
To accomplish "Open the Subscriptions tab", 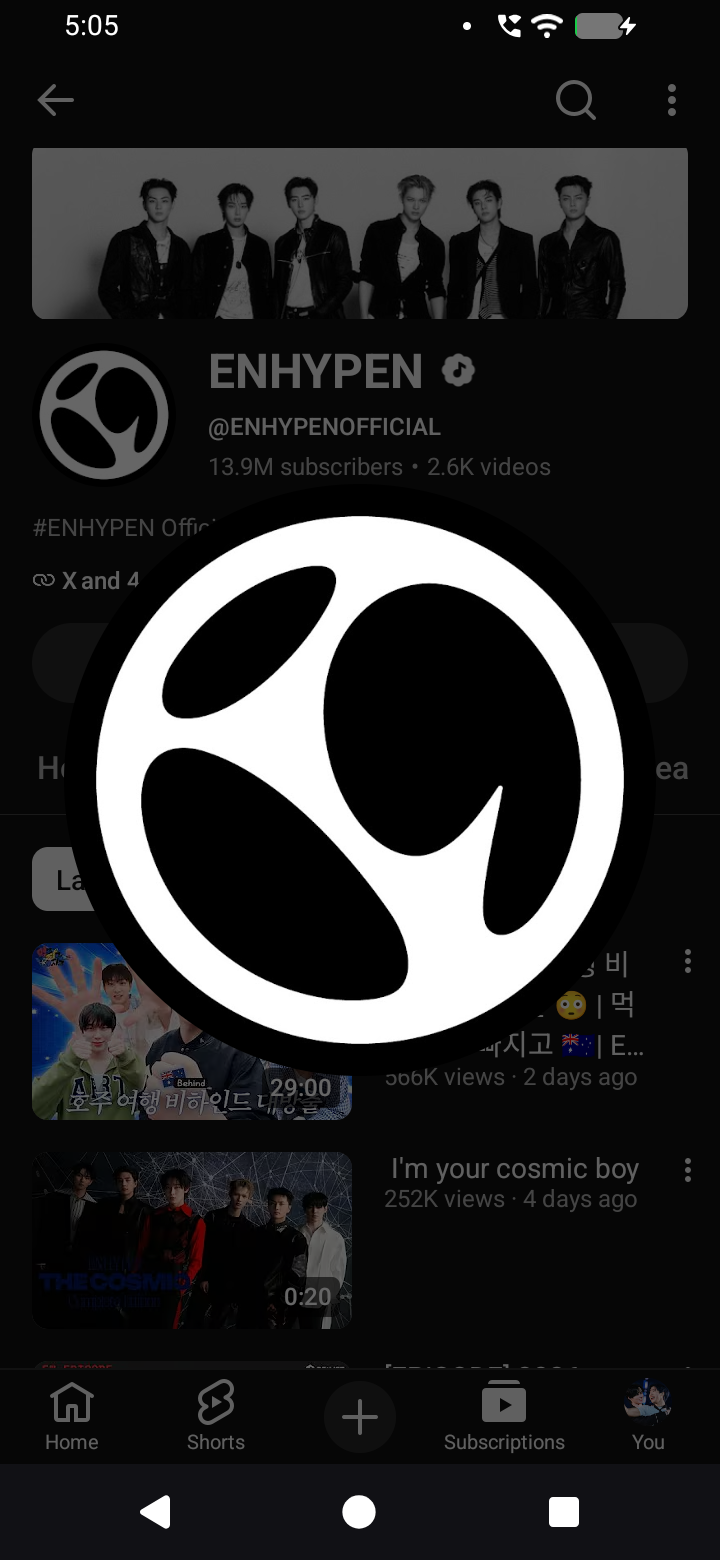I will tap(504, 1417).
